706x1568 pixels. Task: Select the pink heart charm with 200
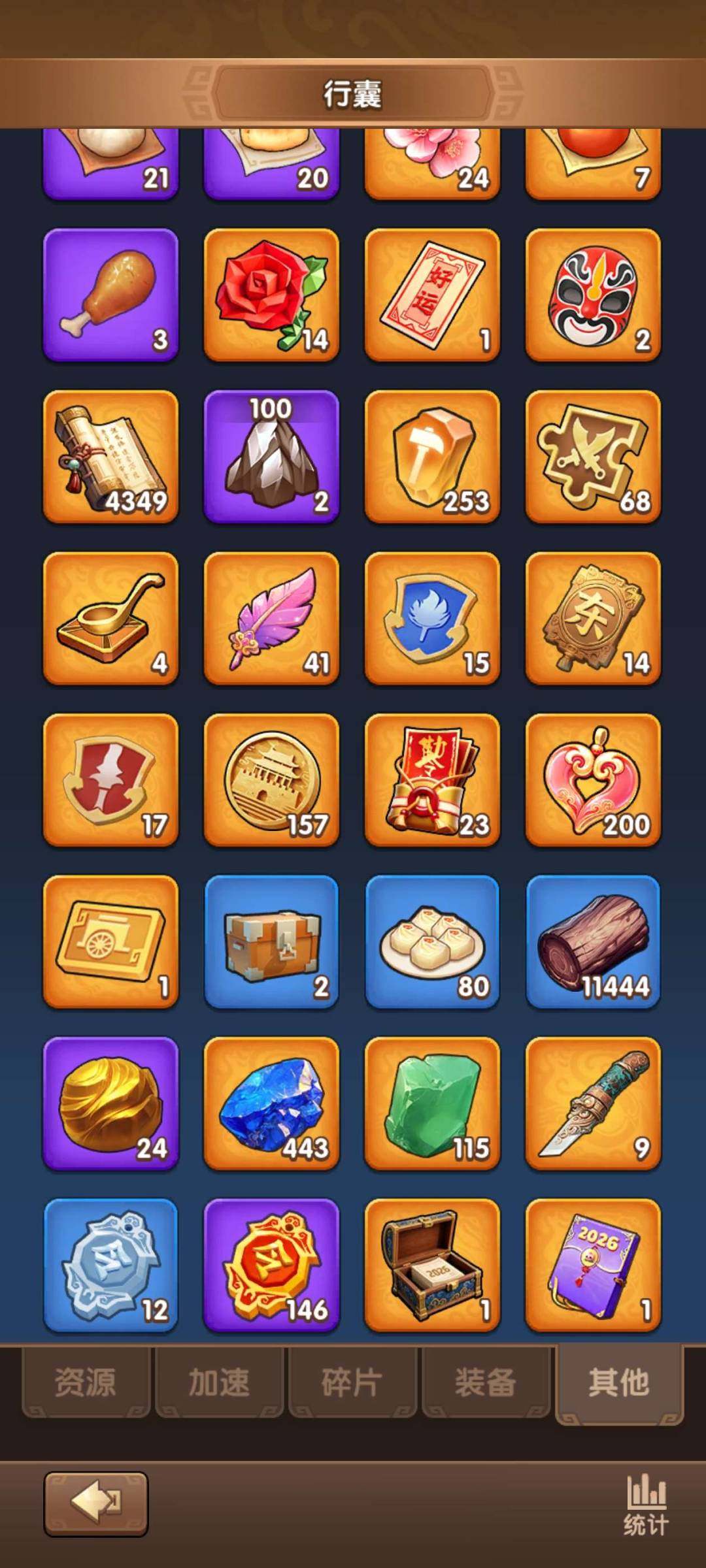tap(593, 780)
